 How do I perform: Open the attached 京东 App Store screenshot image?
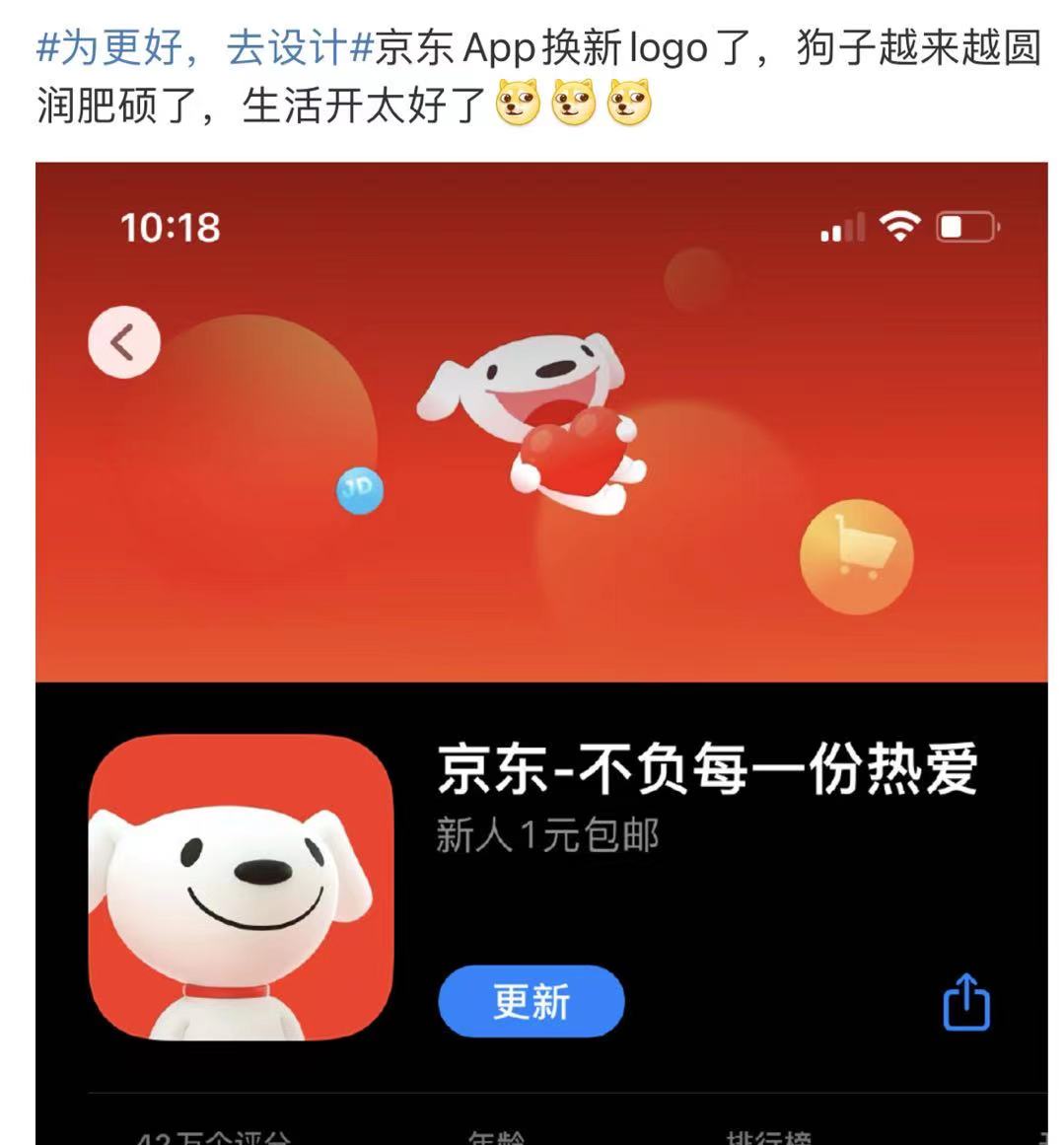[x=540, y=651]
